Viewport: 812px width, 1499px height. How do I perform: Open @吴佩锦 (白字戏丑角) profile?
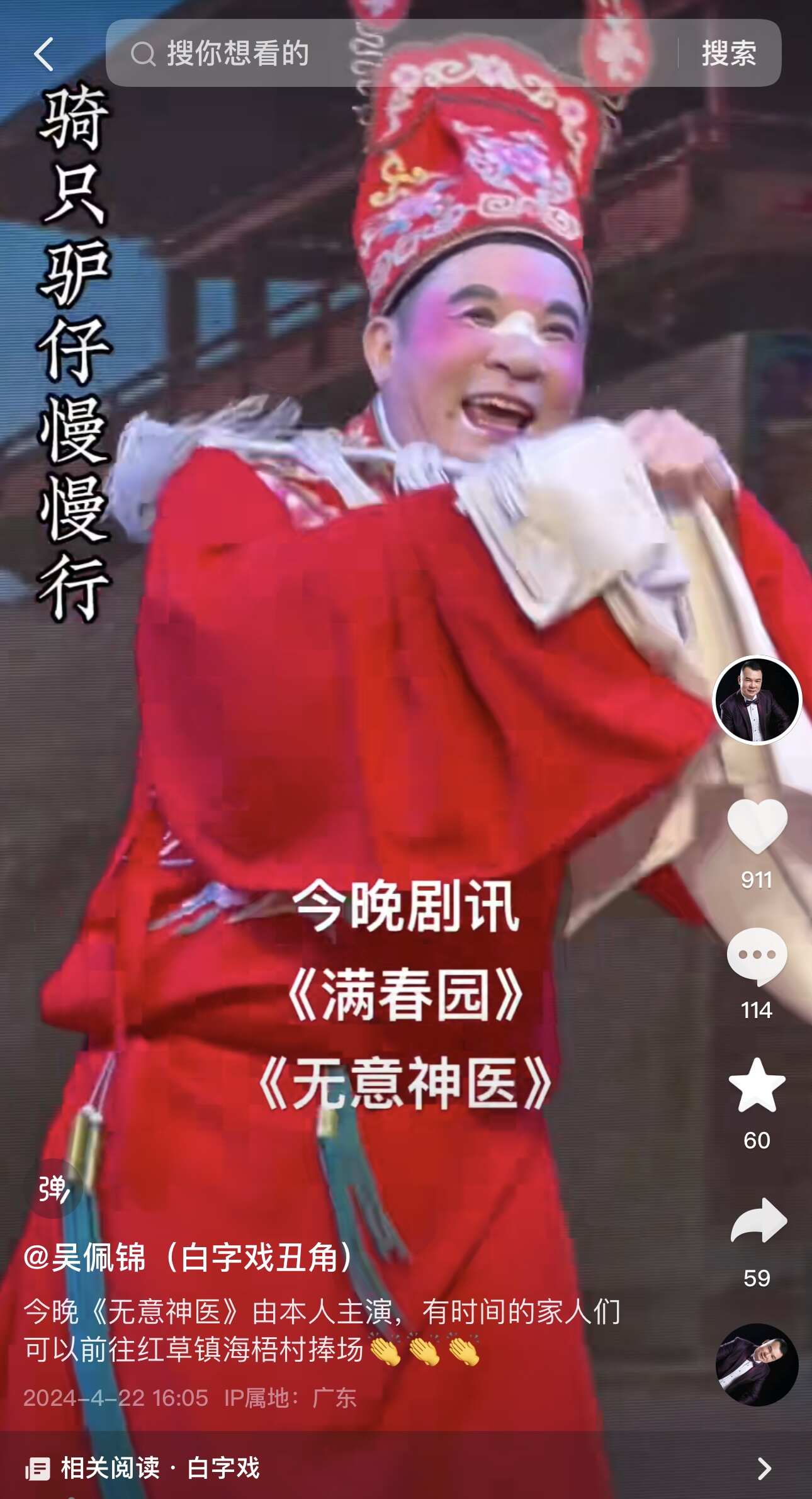click(x=189, y=1258)
